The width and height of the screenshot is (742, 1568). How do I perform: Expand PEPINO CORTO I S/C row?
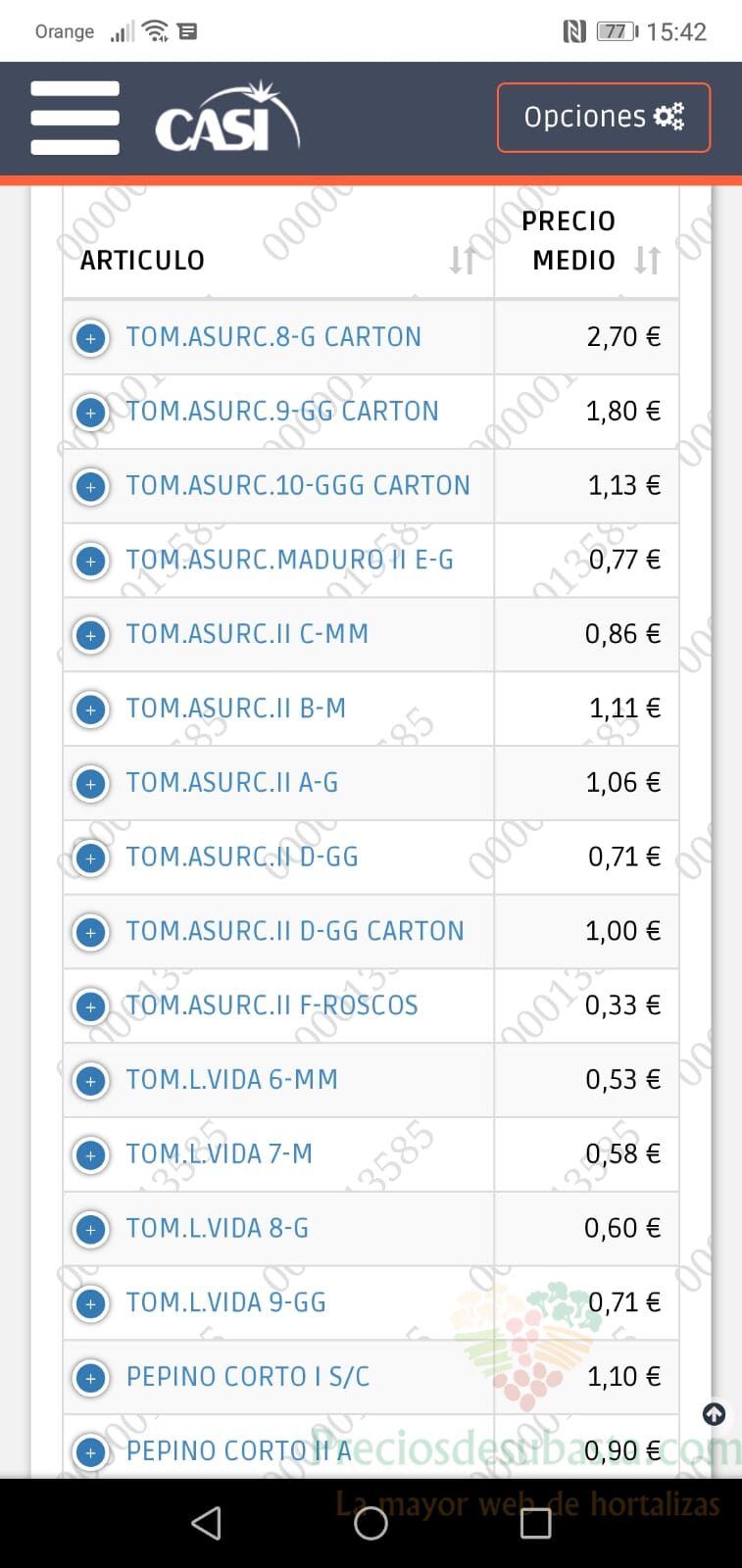91,1378
